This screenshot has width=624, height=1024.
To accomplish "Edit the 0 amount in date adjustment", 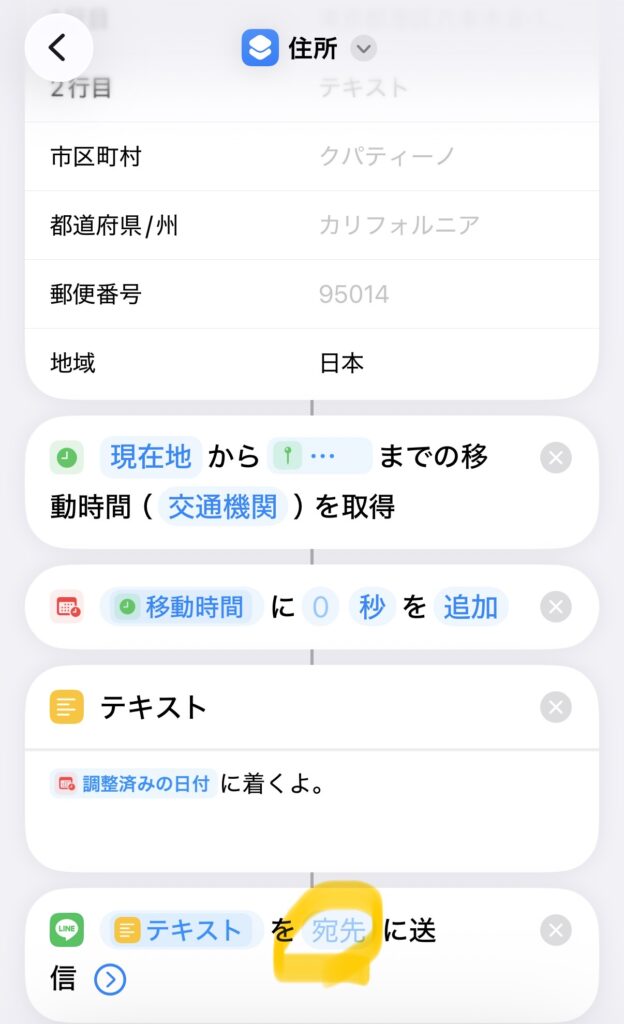I will pyautogui.click(x=321, y=607).
